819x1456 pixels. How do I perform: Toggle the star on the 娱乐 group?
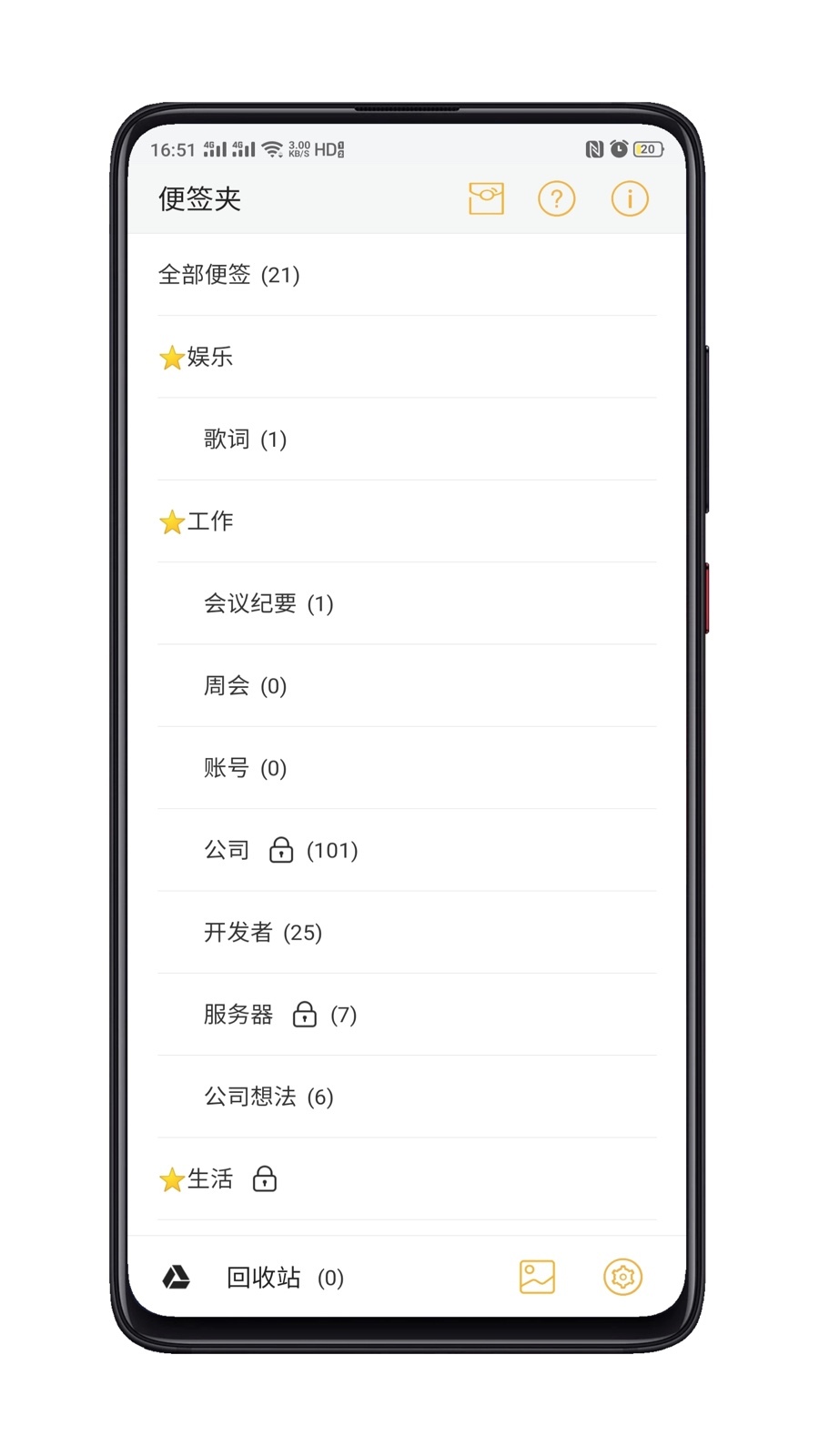[x=171, y=358]
